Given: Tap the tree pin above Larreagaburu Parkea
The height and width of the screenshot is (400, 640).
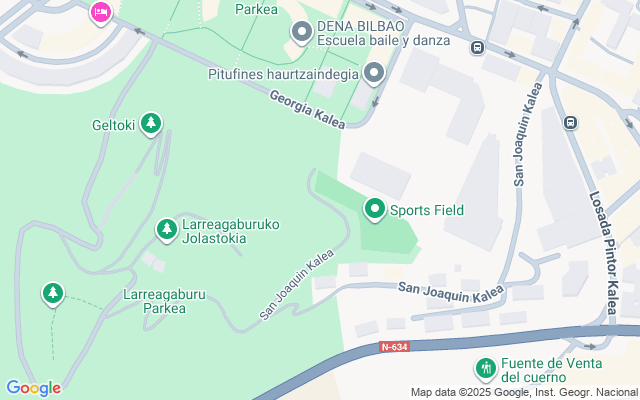Looking at the screenshot, I should [x=52, y=294].
